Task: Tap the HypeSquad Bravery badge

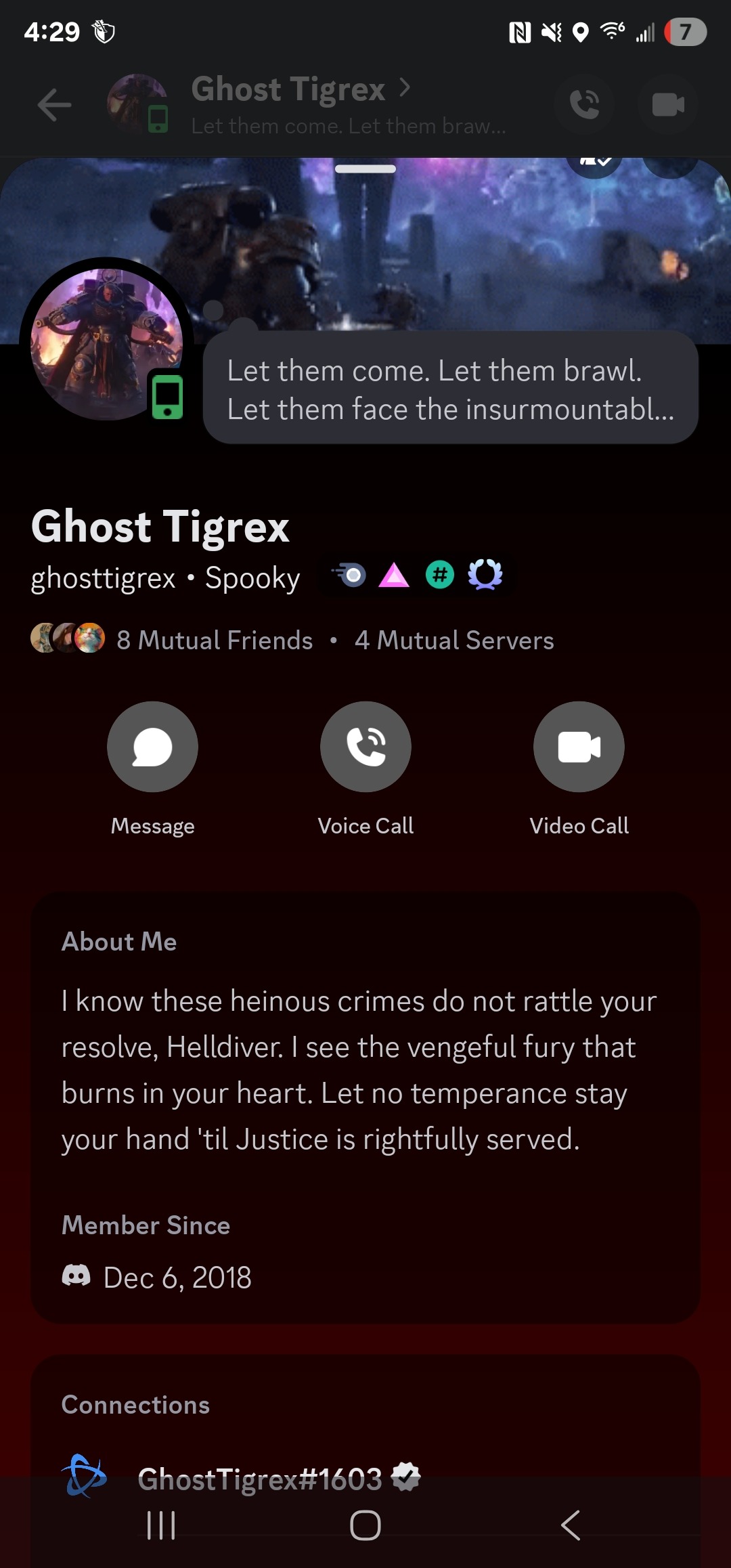Action: (394, 575)
